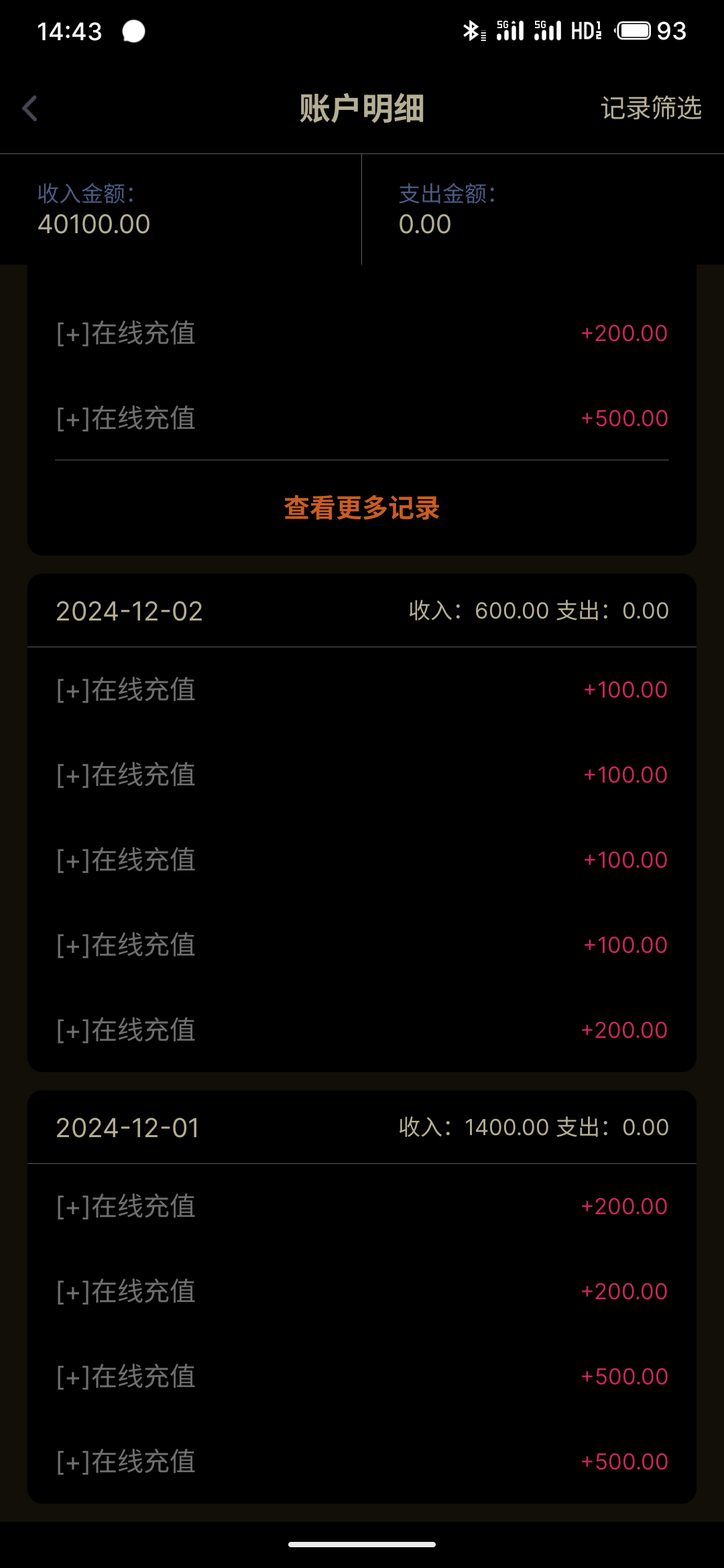Tap the HD indicator in status bar
Screen dimensions: 724x1568
(586, 30)
